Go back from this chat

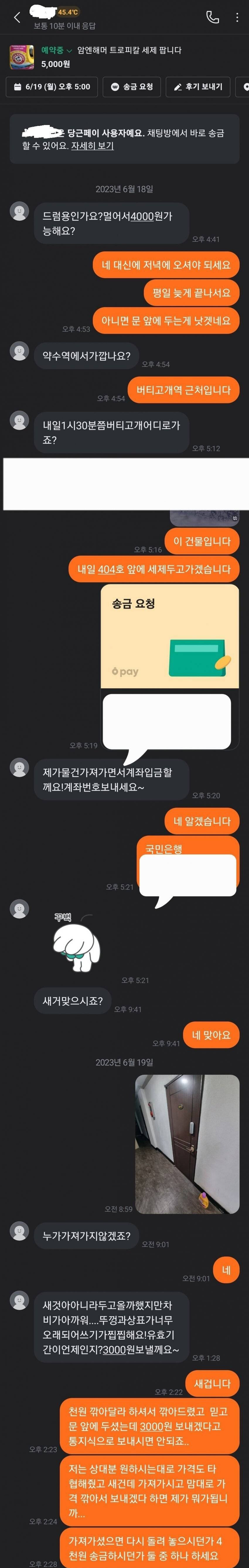tap(17, 18)
